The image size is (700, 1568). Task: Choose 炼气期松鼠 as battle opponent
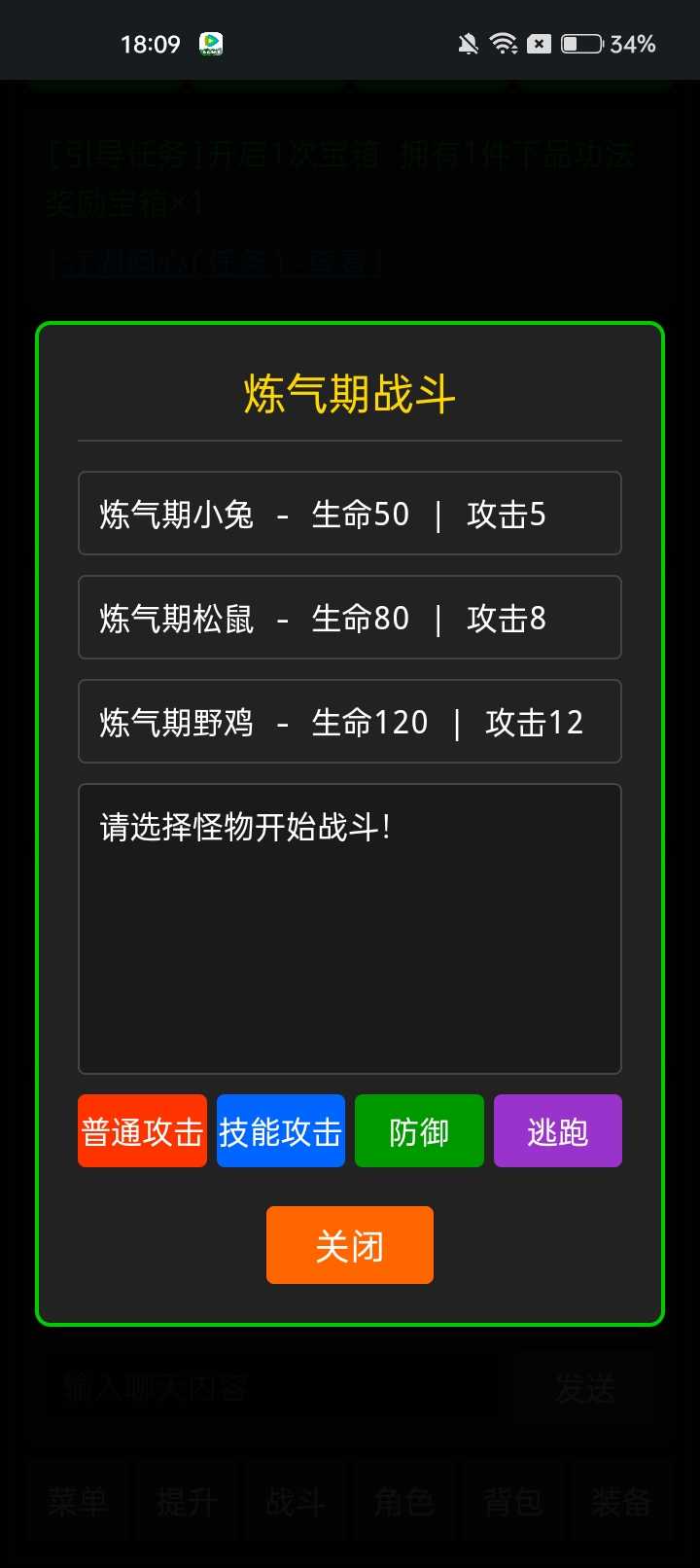point(350,618)
